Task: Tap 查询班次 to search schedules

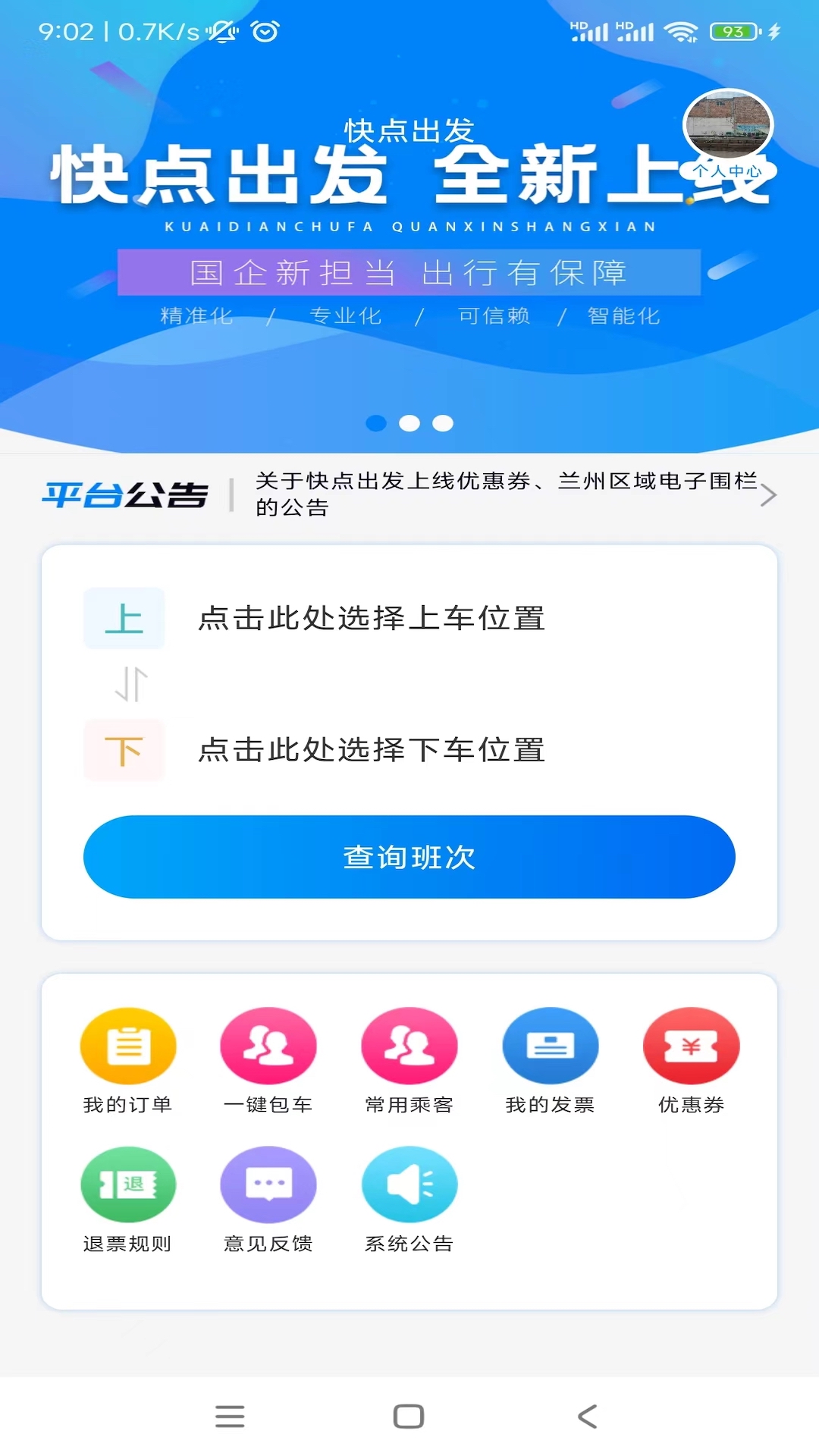Action: pos(409,856)
